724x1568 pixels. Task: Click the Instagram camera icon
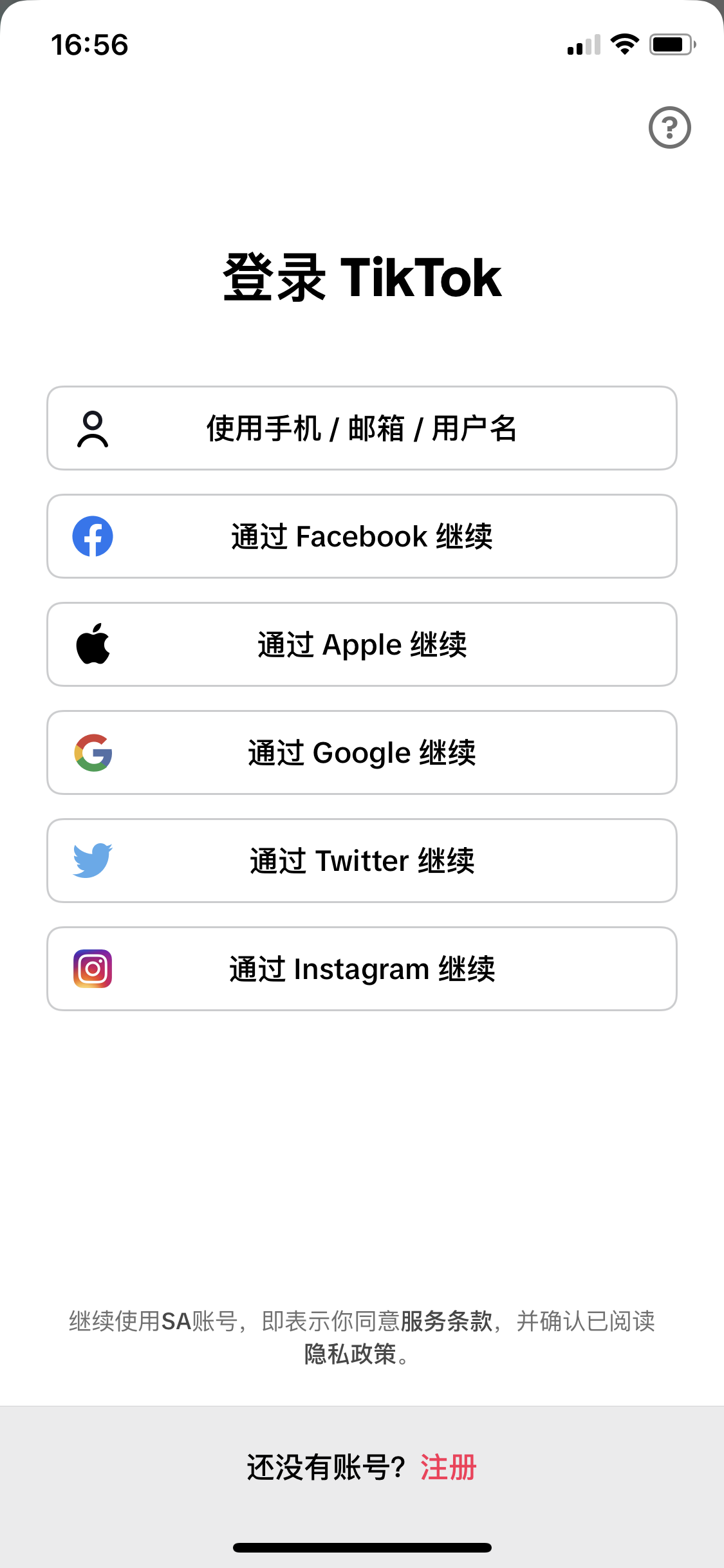[93, 968]
